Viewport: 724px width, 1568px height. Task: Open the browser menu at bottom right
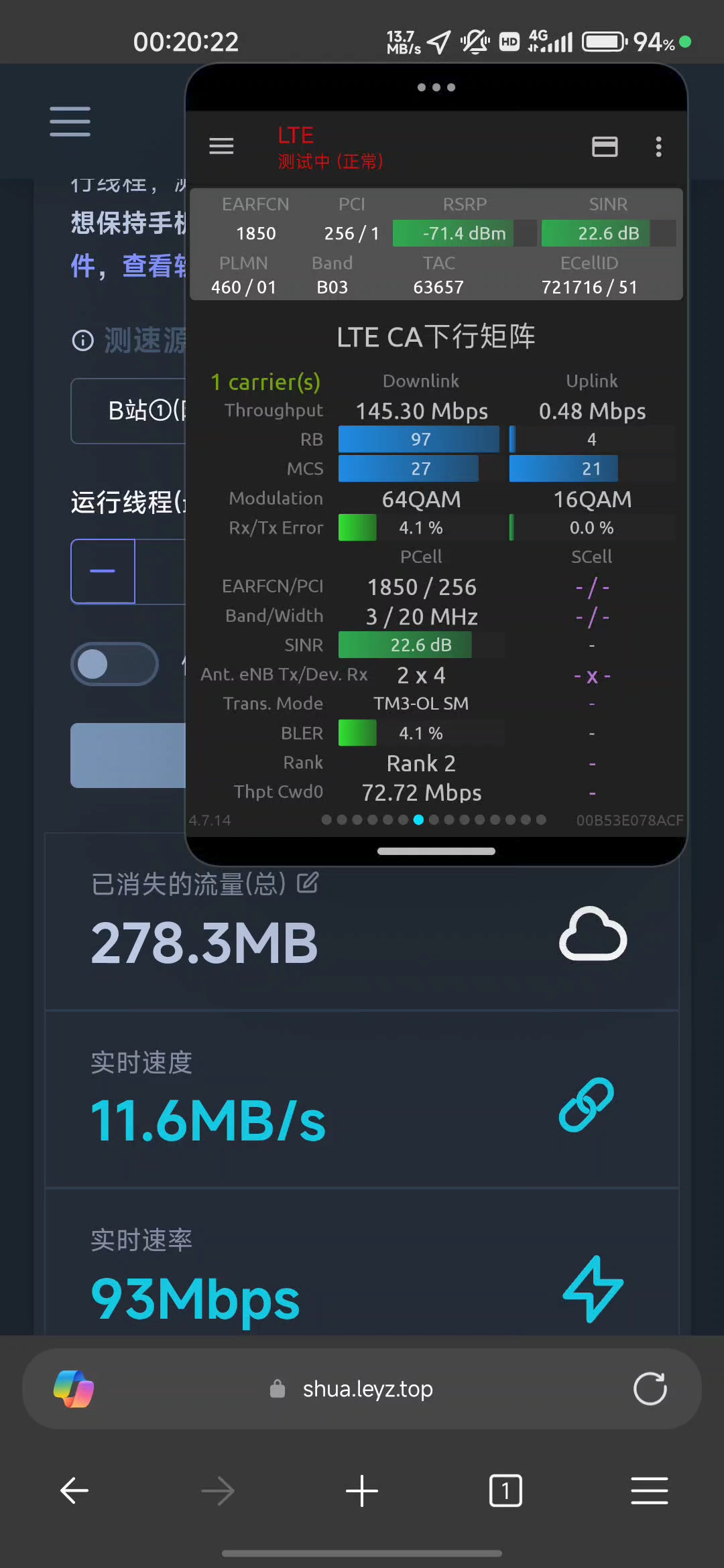click(x=649, y=1491)
